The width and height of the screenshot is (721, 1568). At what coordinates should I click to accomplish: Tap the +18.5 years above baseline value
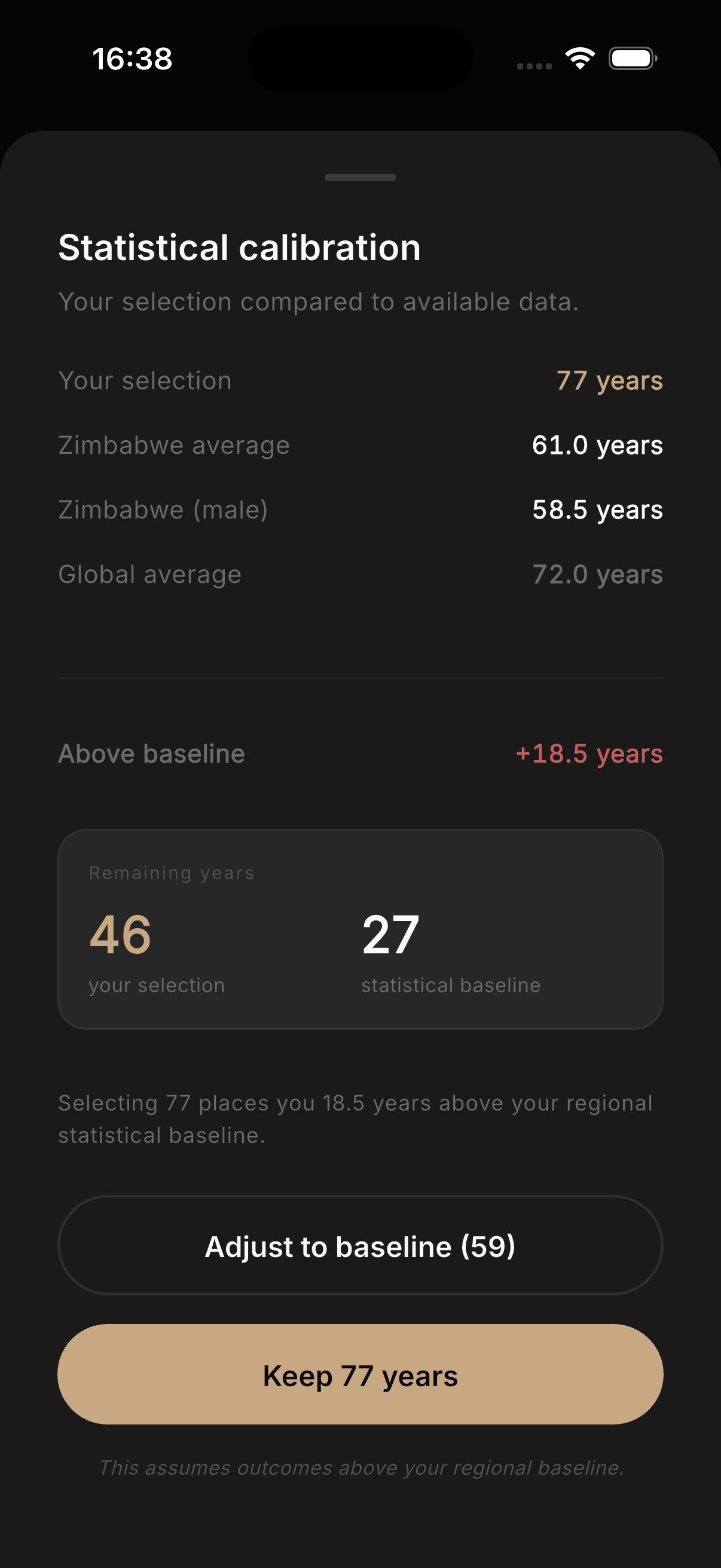[588, 753]
